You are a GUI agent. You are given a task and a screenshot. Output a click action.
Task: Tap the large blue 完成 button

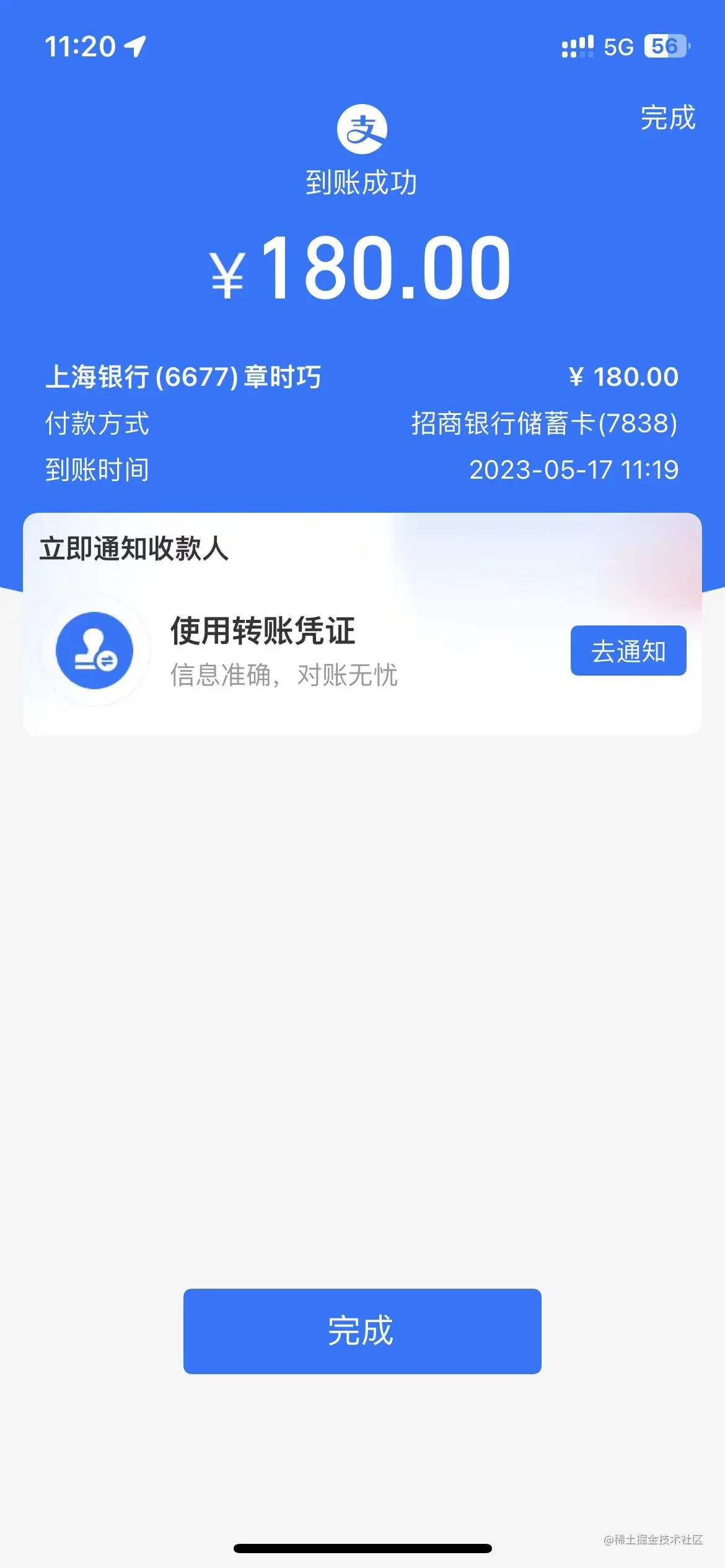(x=362, y=1330)
